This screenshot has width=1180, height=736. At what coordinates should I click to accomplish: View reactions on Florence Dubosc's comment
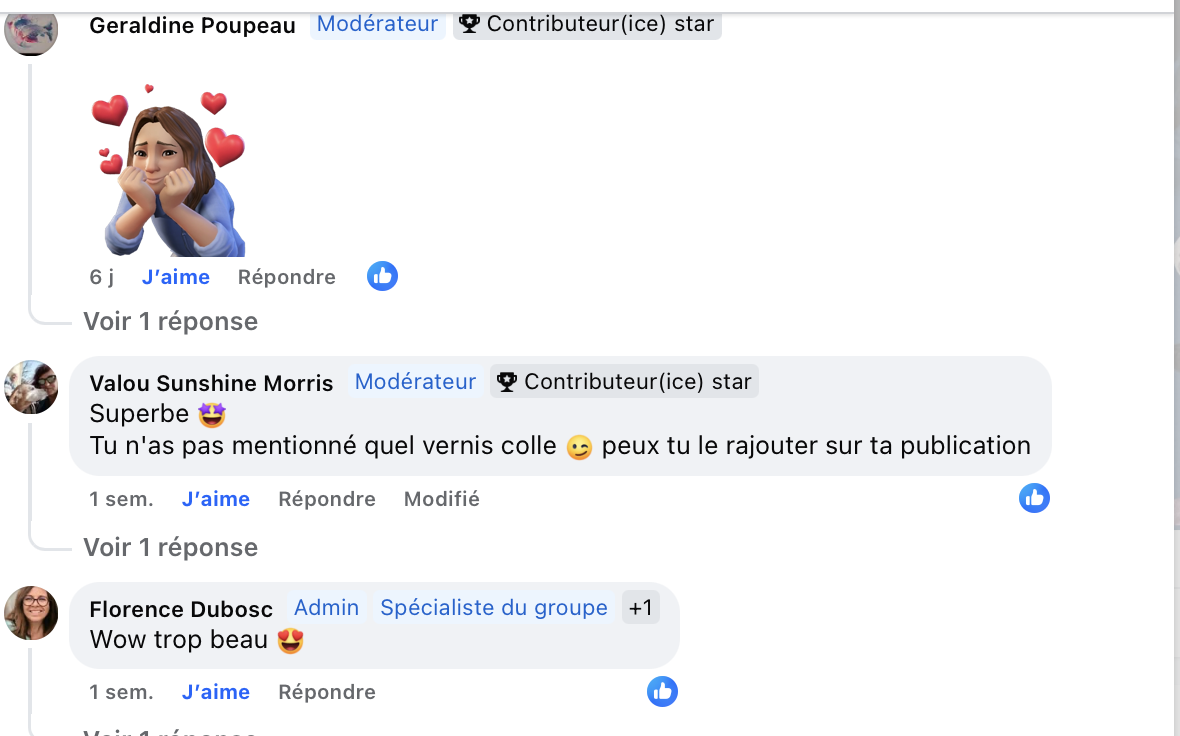(x=662, y=691)
